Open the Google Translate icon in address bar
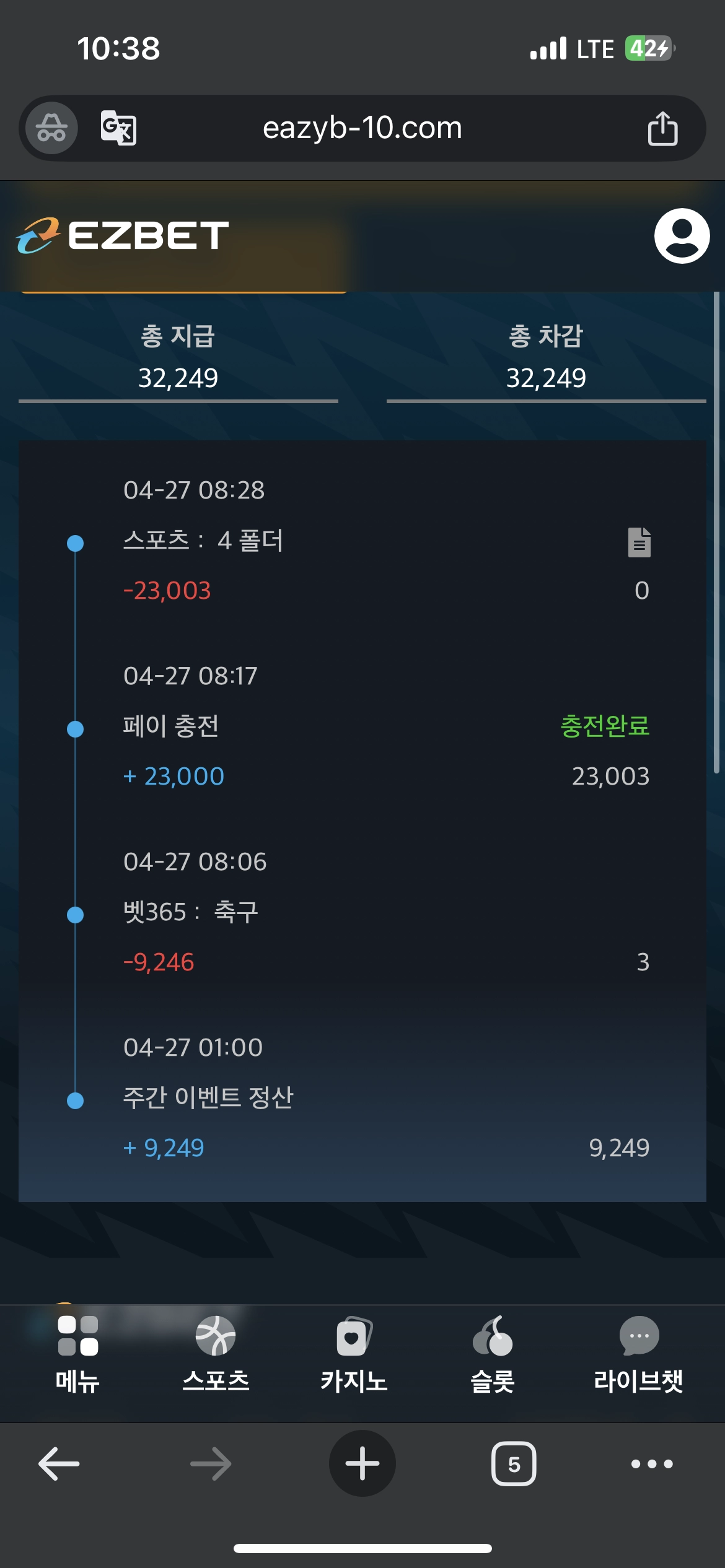This screenshot has width=725, height=1568. click(118, 127)
